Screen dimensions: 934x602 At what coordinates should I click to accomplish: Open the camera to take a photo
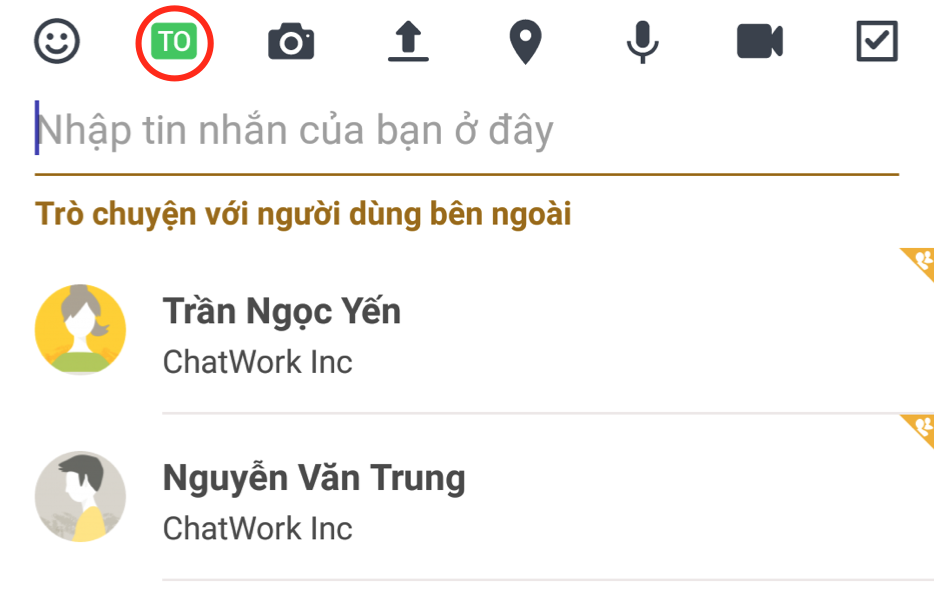point(291,42)
